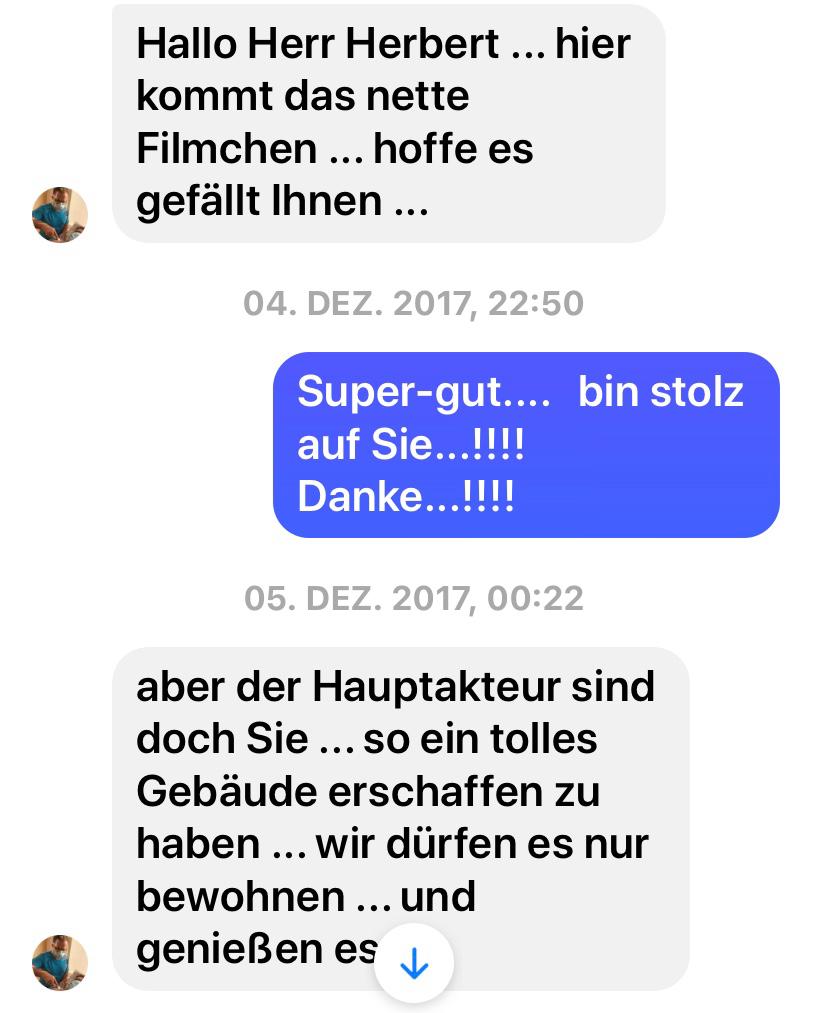The width and height of the screenshot is (828, 1013).
Task: Open sender's avatar beside the 'Hallo Herr Herbert' message
Action: 60,214
